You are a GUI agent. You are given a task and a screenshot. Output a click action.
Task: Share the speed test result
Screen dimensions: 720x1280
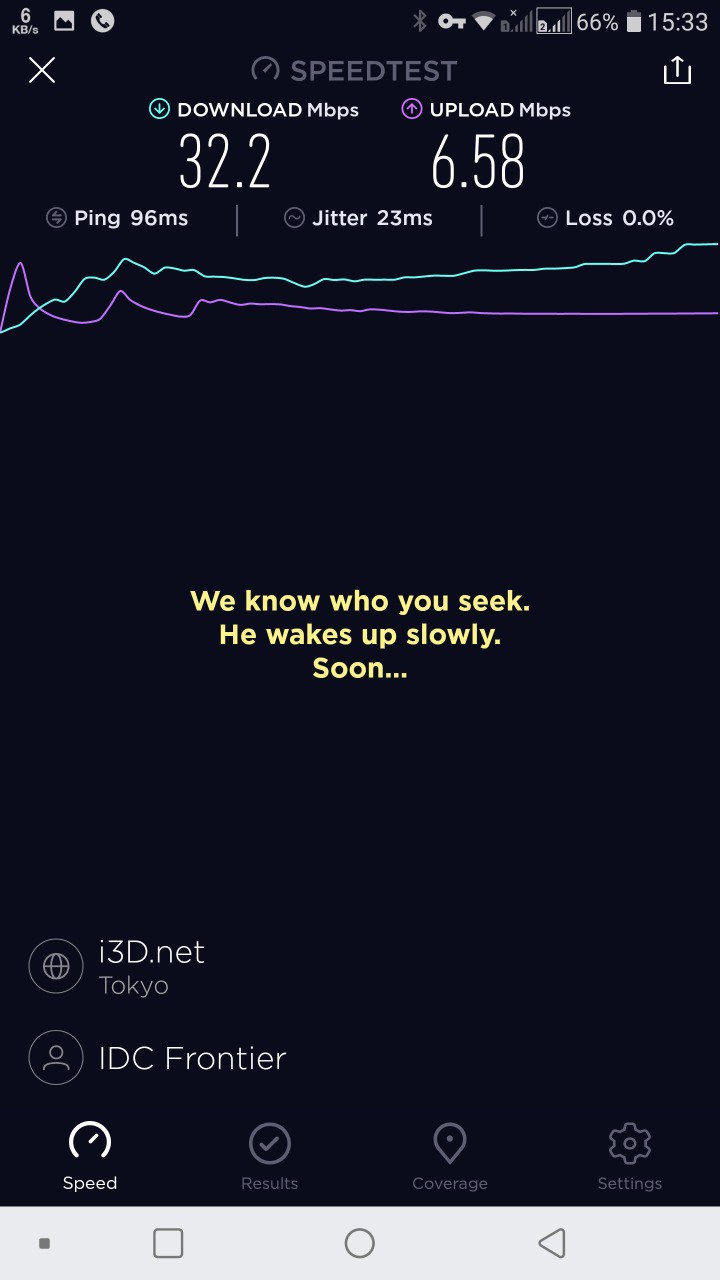pyautogui.click(x=677, y=70)
